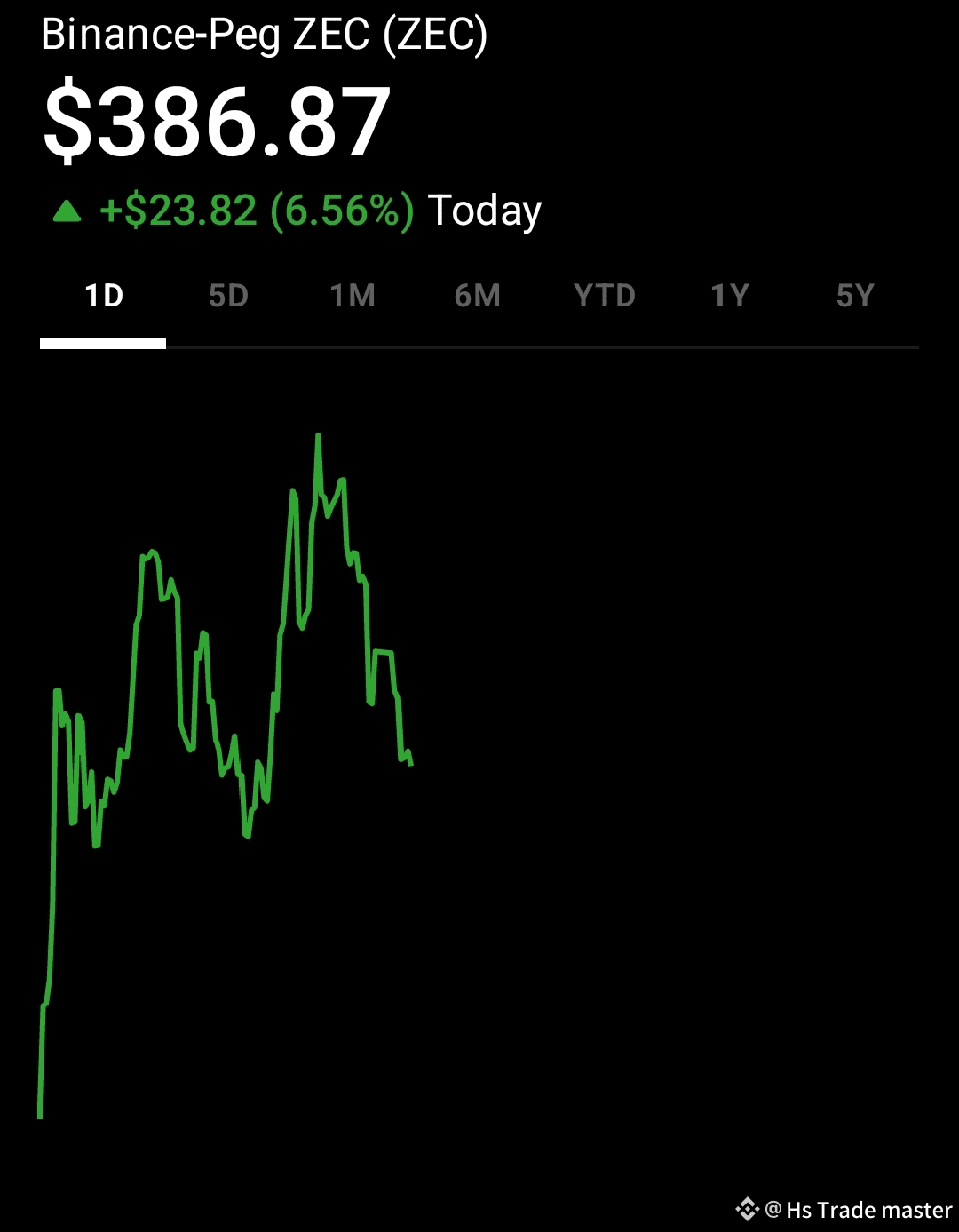Switch to the 5D chart range

(228, 296)
